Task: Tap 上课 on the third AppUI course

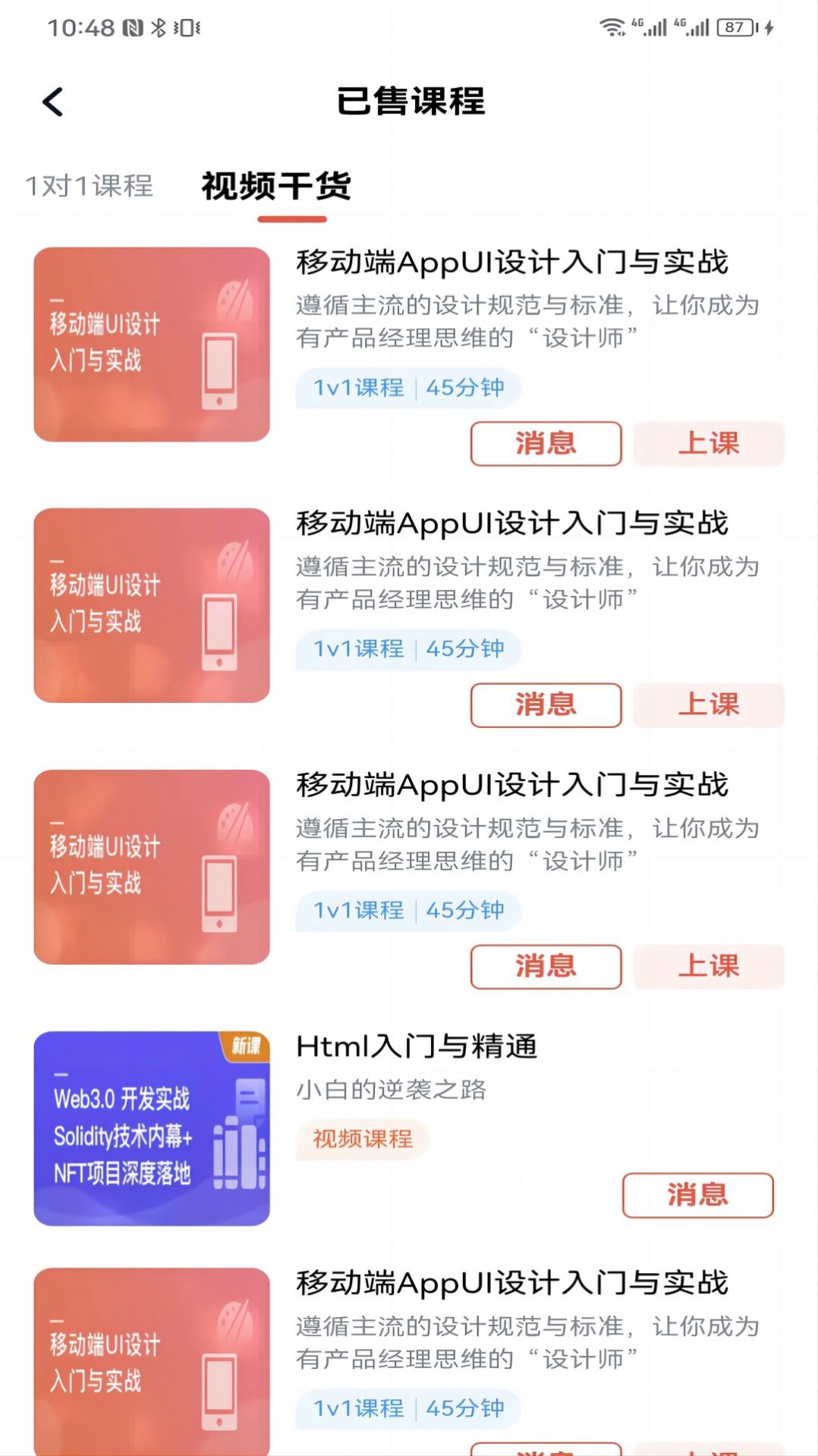Action: [x=709, y=966]
